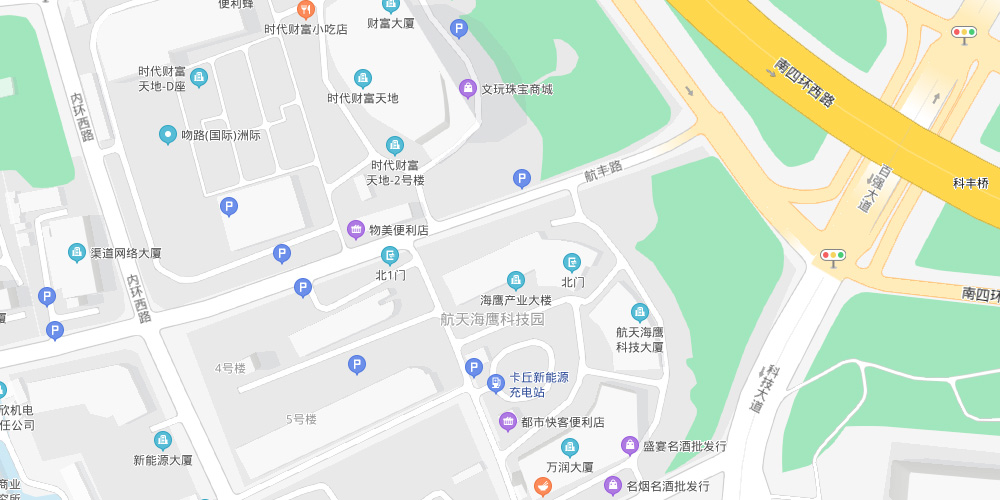Select the 新能源大厦 building marker

[163, 440]
